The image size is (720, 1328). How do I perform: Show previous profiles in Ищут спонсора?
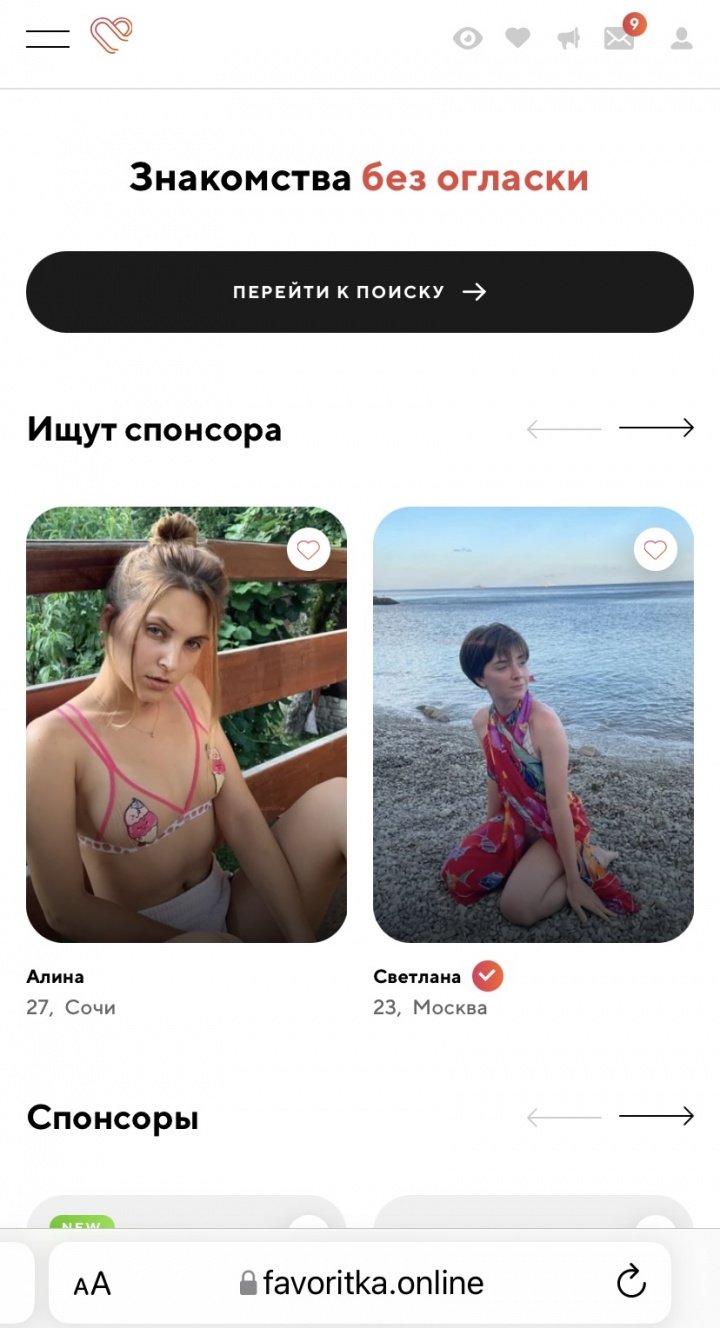(564, 428)
